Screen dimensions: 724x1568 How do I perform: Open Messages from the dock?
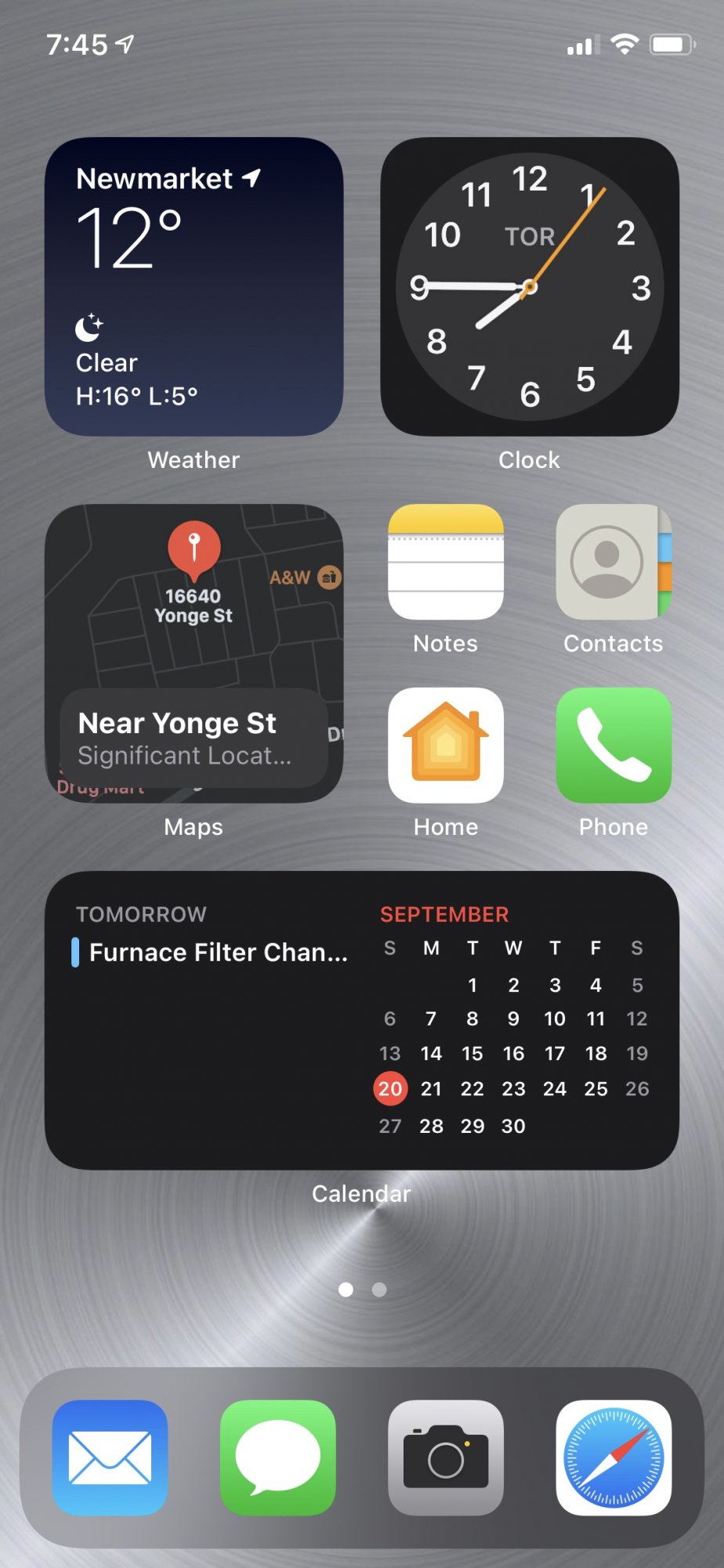[x=277, y=1457]
